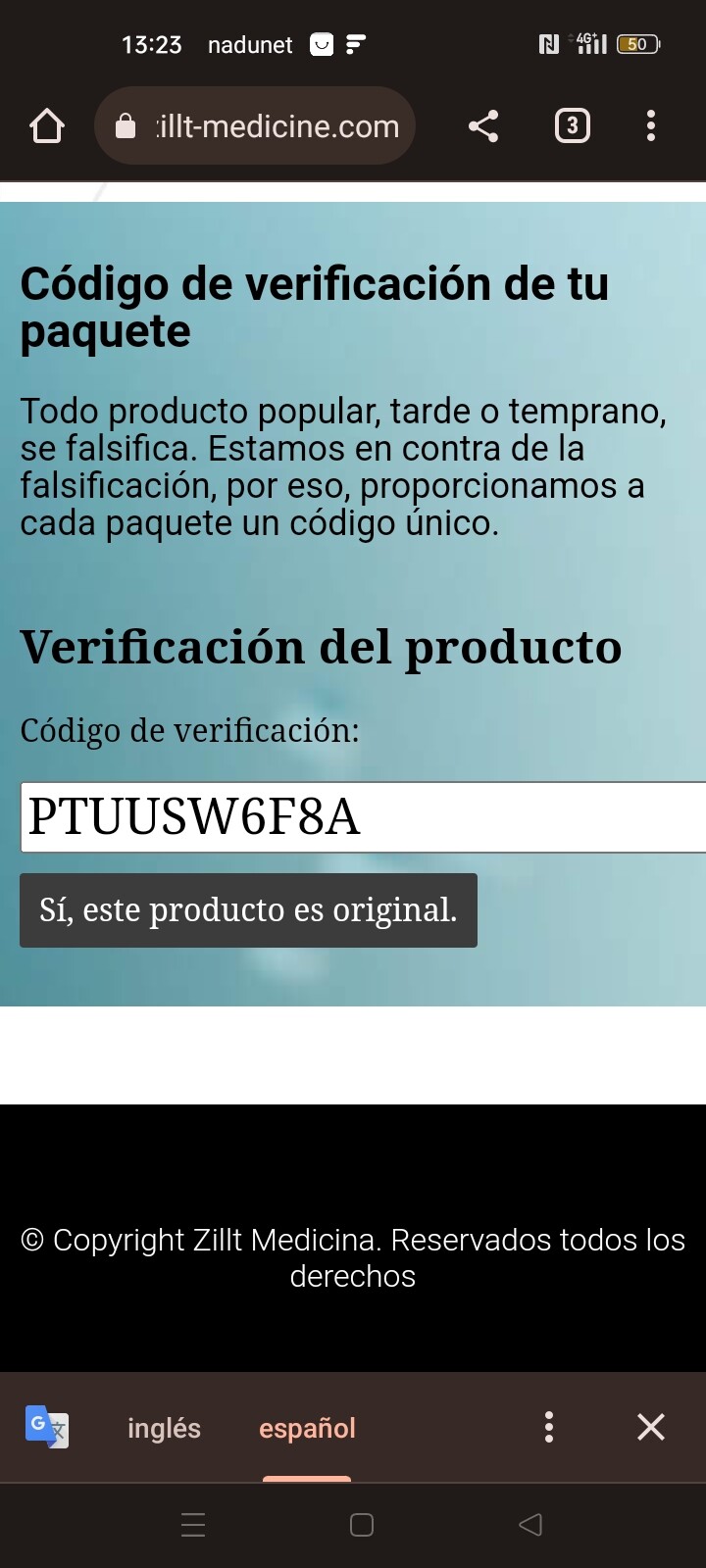Open the browser overflow menu
Viewport: 706px width, 1568px height.
(x=651, y=126)
